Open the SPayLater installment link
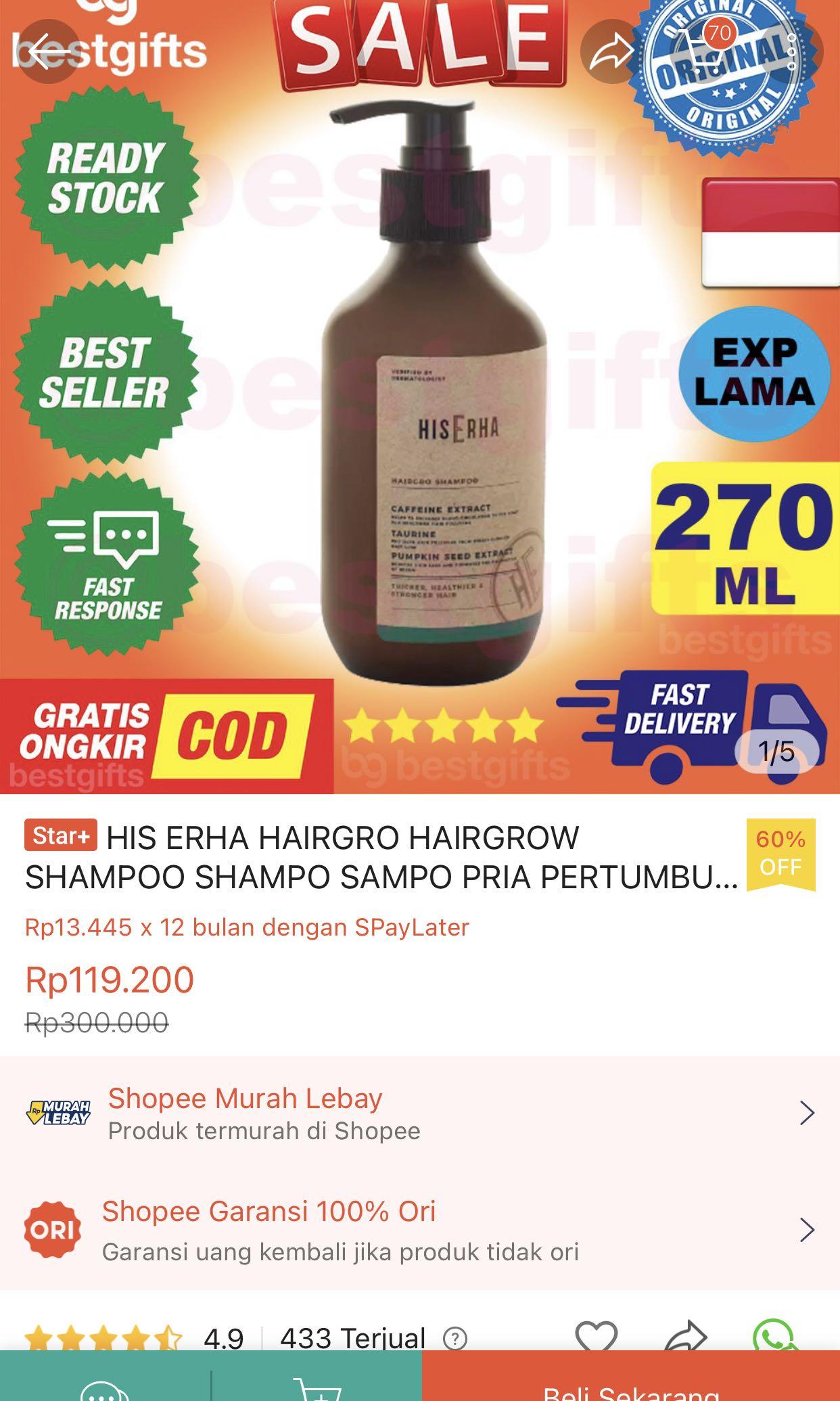Screen dimensions: 840x1401 pyautogui.click(x=248, y=929)
